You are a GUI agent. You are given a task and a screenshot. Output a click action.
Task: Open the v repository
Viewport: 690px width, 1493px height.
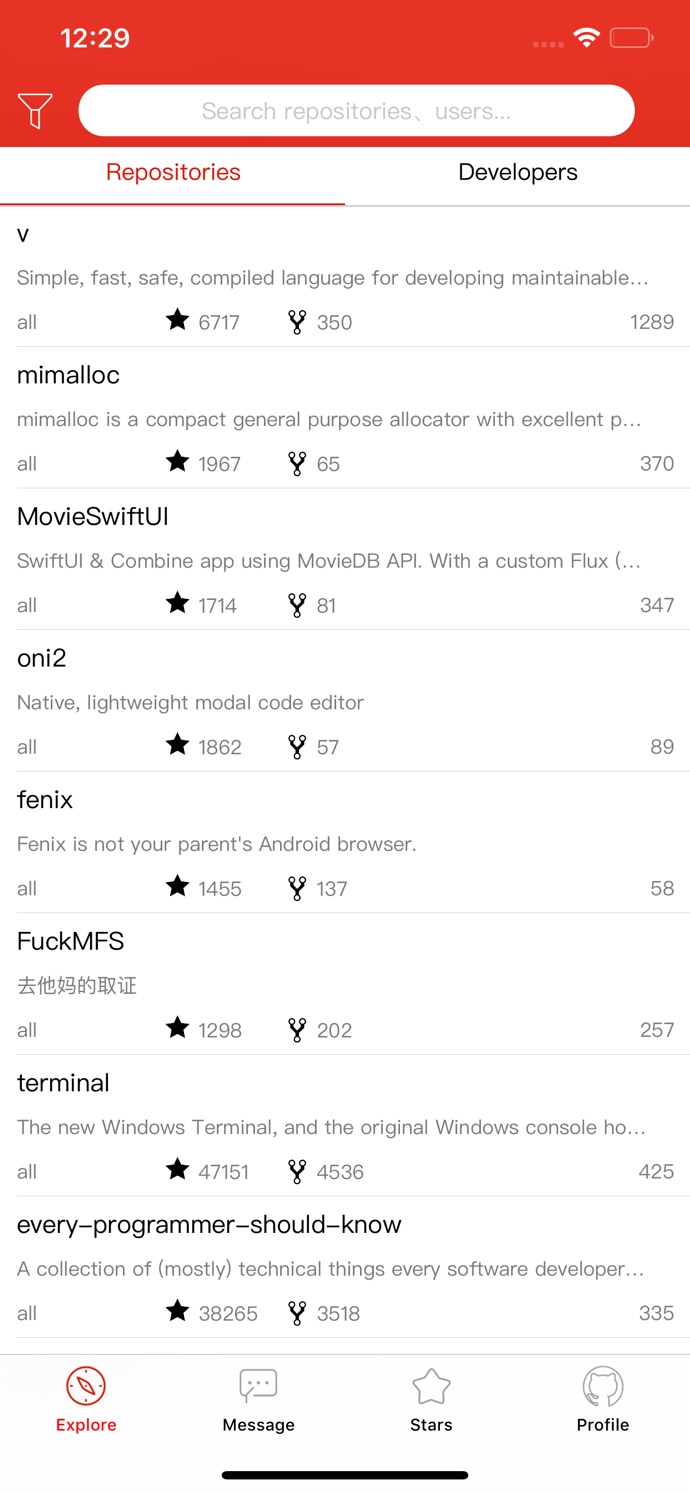pyautogui.click(x=345, y=277)
